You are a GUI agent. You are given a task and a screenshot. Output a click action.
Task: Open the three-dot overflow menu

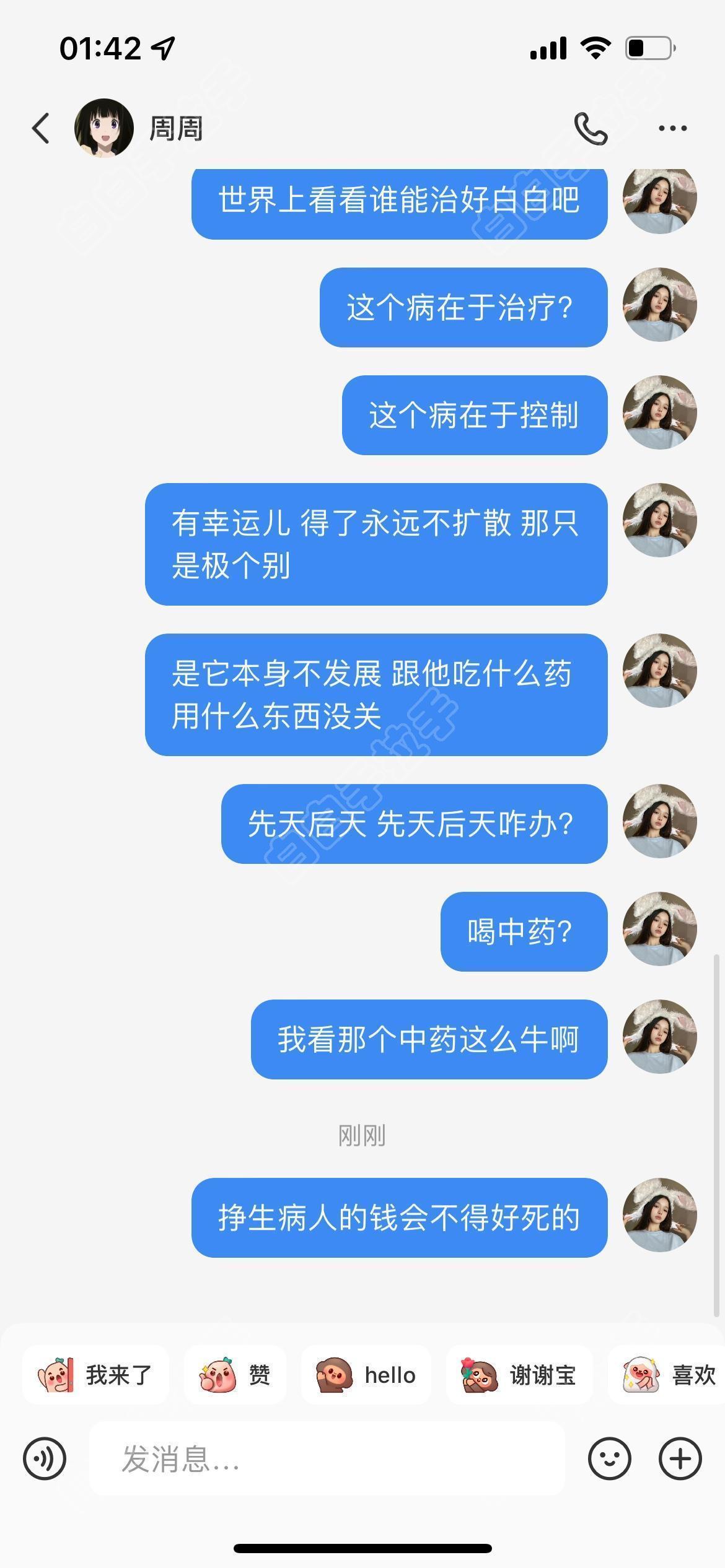(672, 129)
